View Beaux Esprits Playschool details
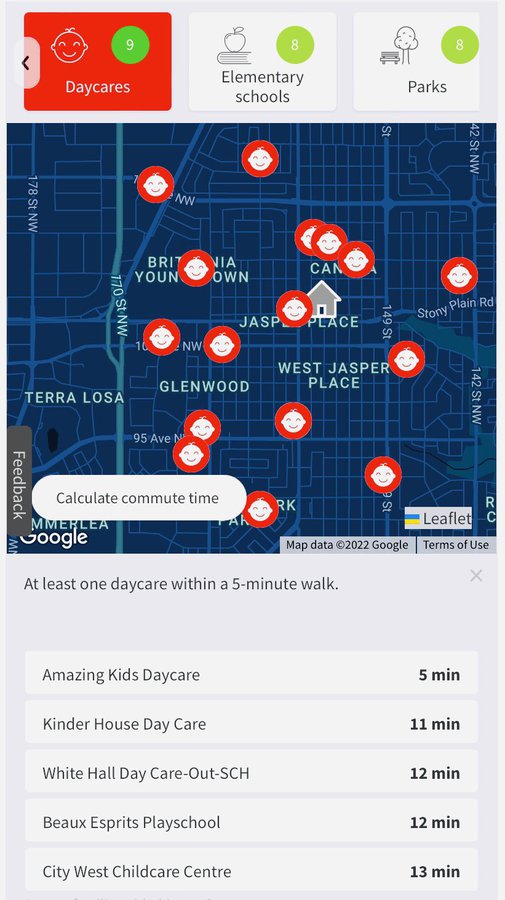The width and height of the screenshot is (505, 900). coord(251,821)
